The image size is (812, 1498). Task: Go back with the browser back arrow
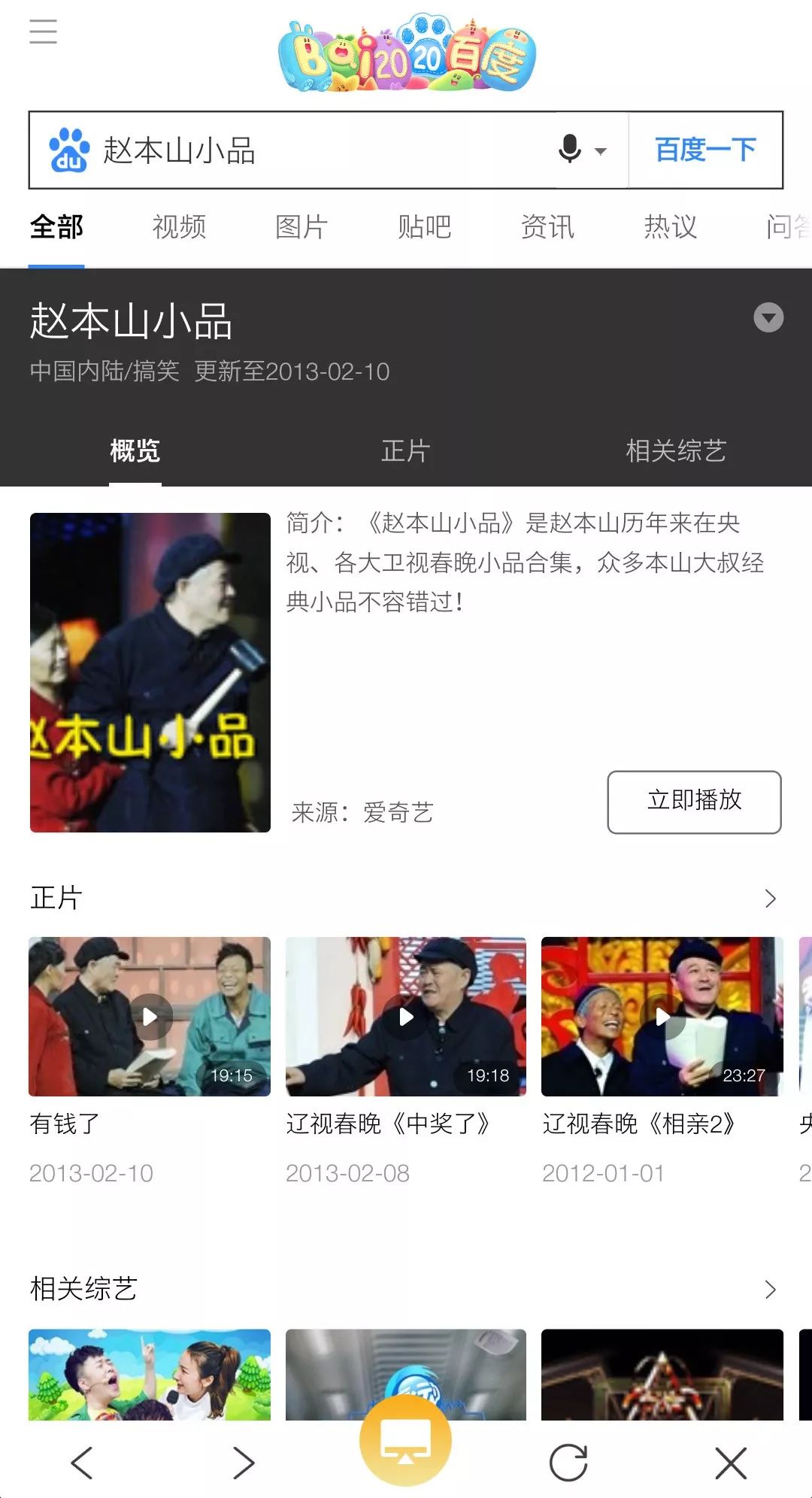pyautogui.click(x=82, y=1463)
